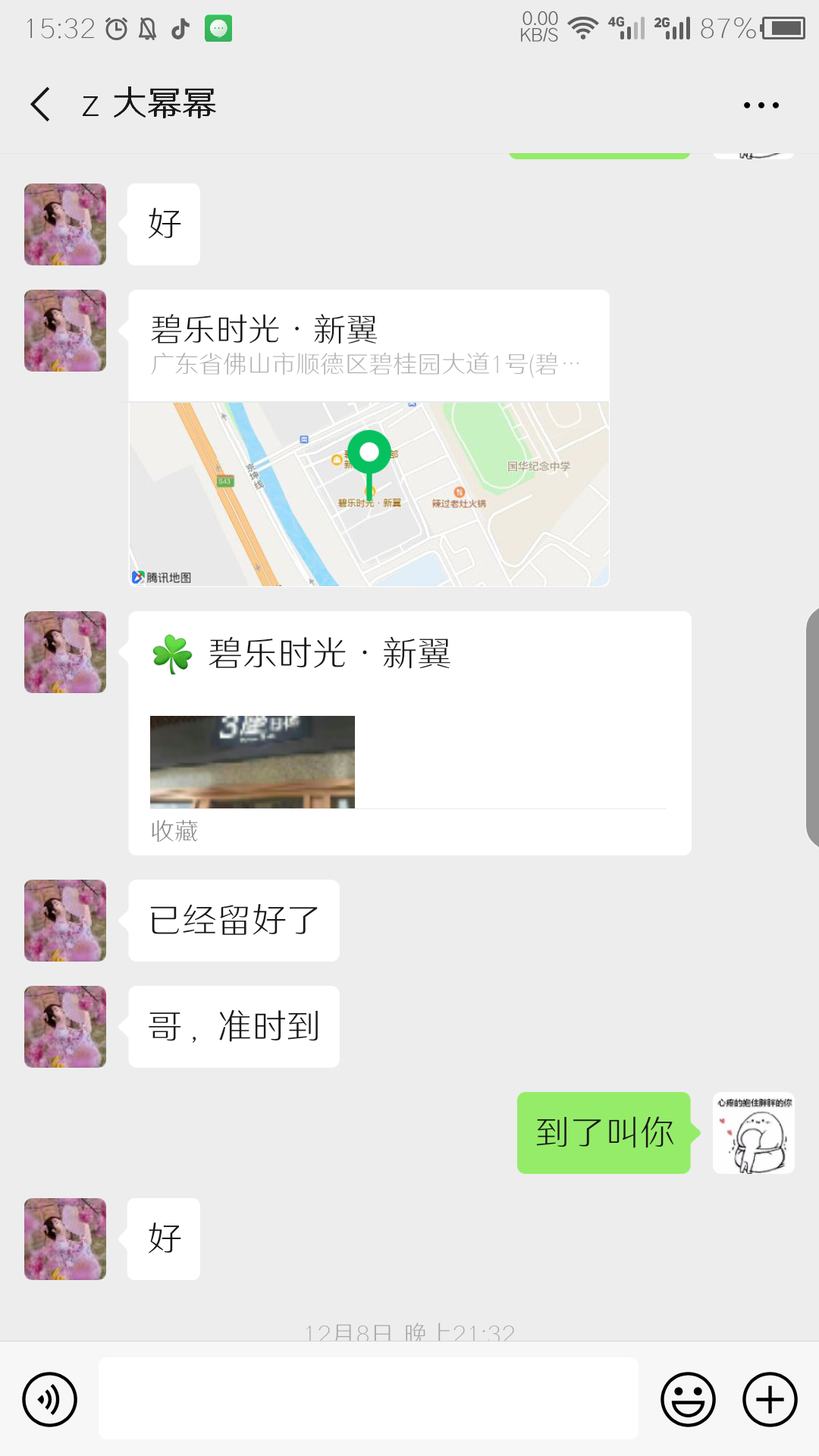819x1456 pixels.
Task: Tap the TikTok icon in the status bar
Action: (180, 27)
